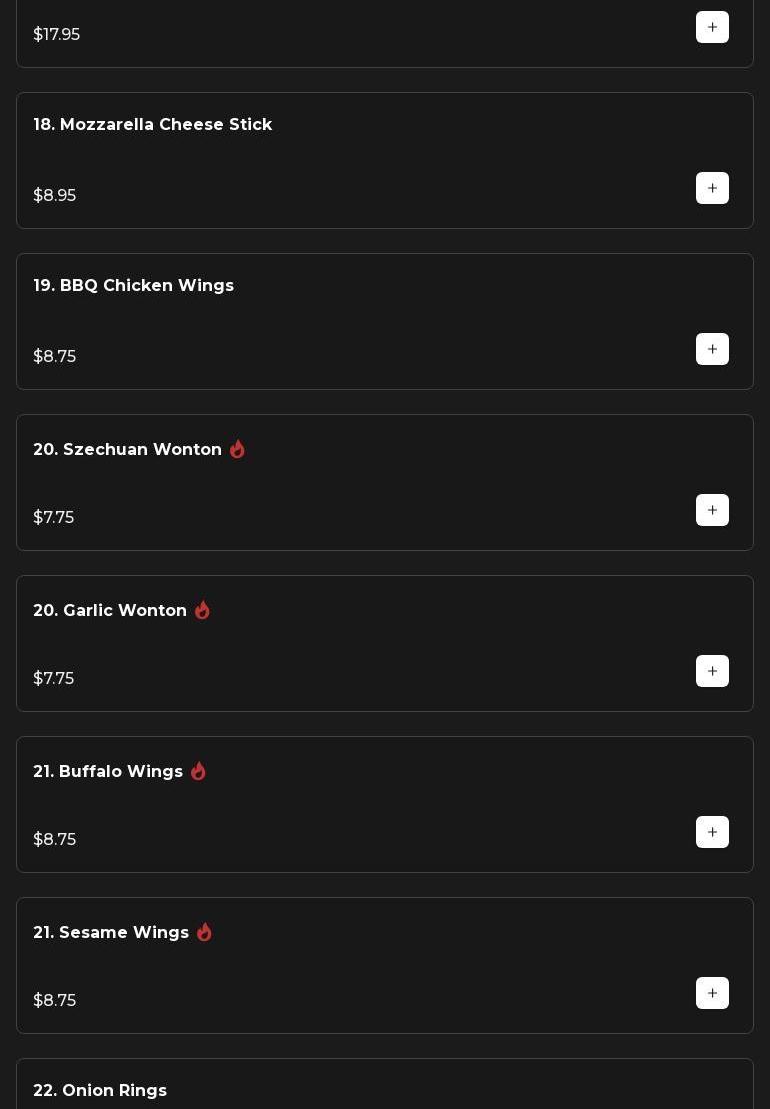View Buffalo Wings item details
Viewport: 770px width, 1109px height.
click(108, 772)
